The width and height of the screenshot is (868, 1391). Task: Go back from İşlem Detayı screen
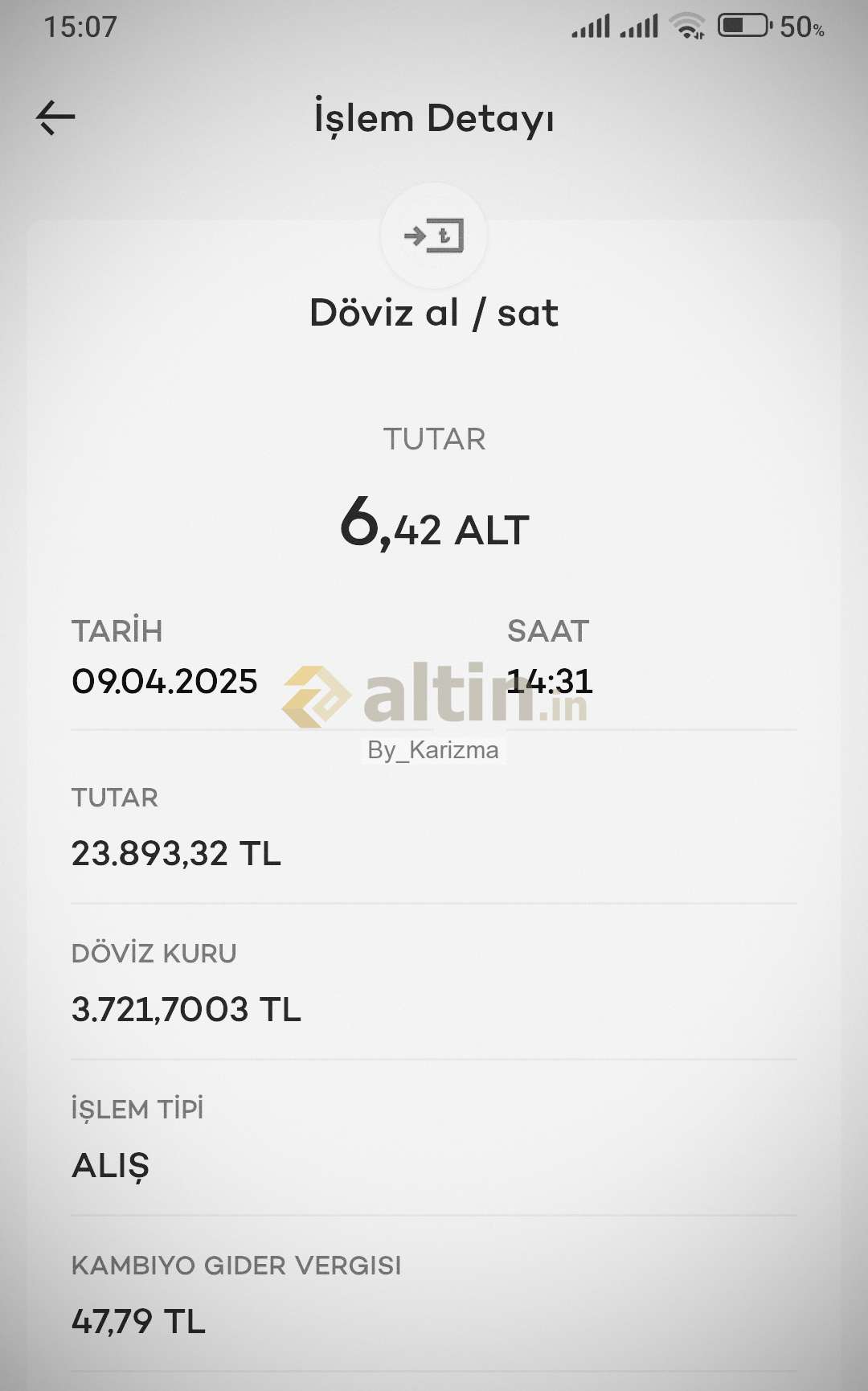[x=55, y=117]
